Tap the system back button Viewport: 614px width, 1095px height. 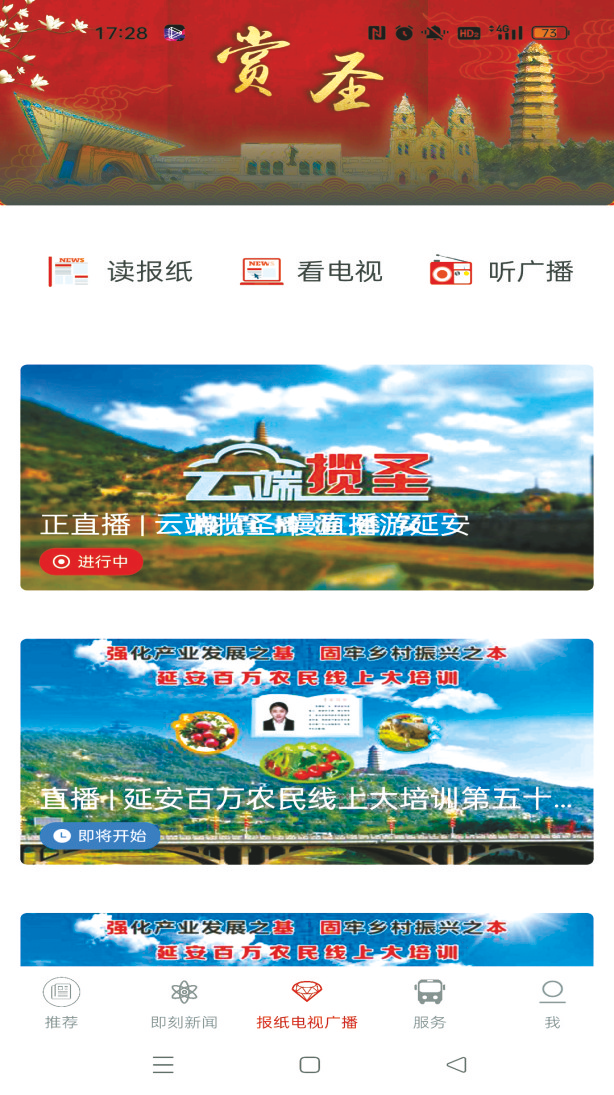[456, 1065]
